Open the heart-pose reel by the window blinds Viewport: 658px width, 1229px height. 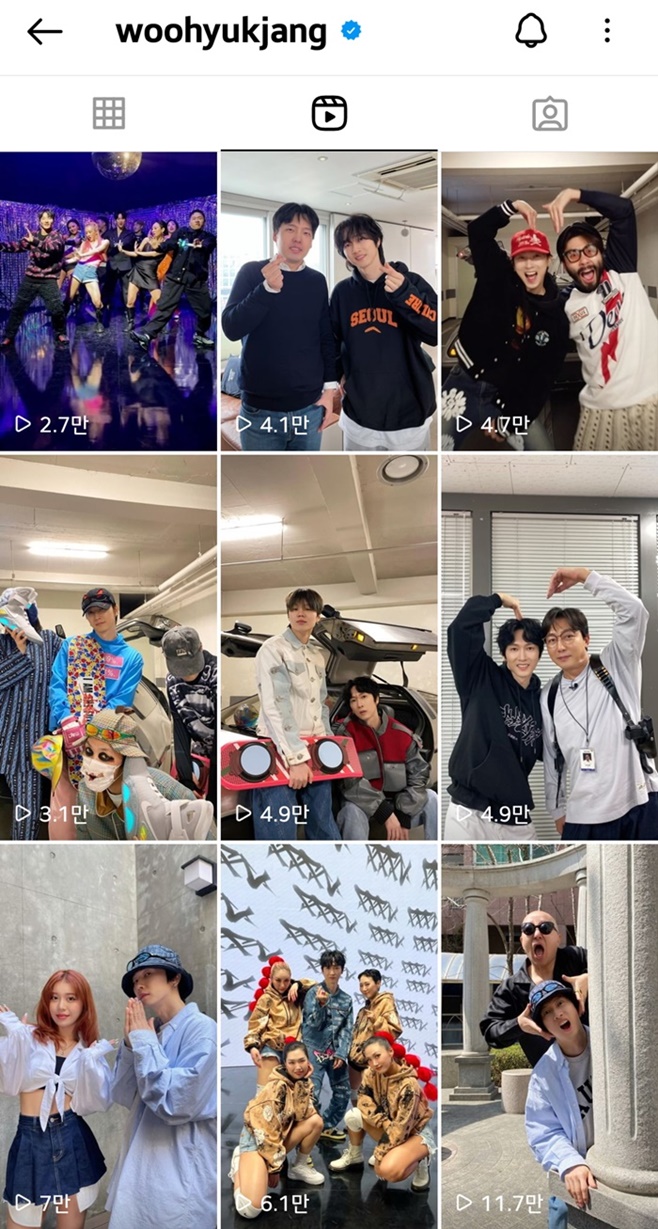550,647
